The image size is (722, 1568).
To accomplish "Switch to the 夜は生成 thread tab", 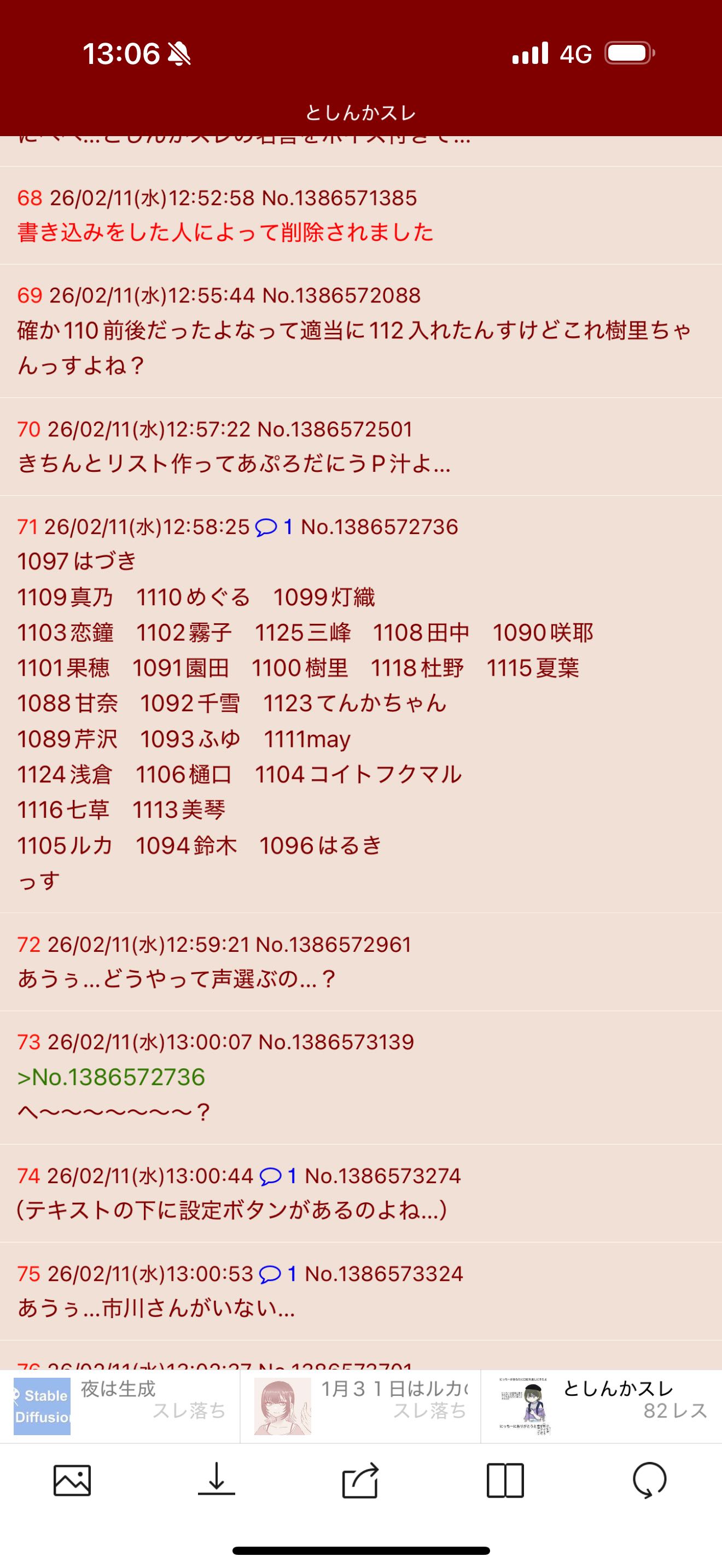I will (x=120, y=1405).
